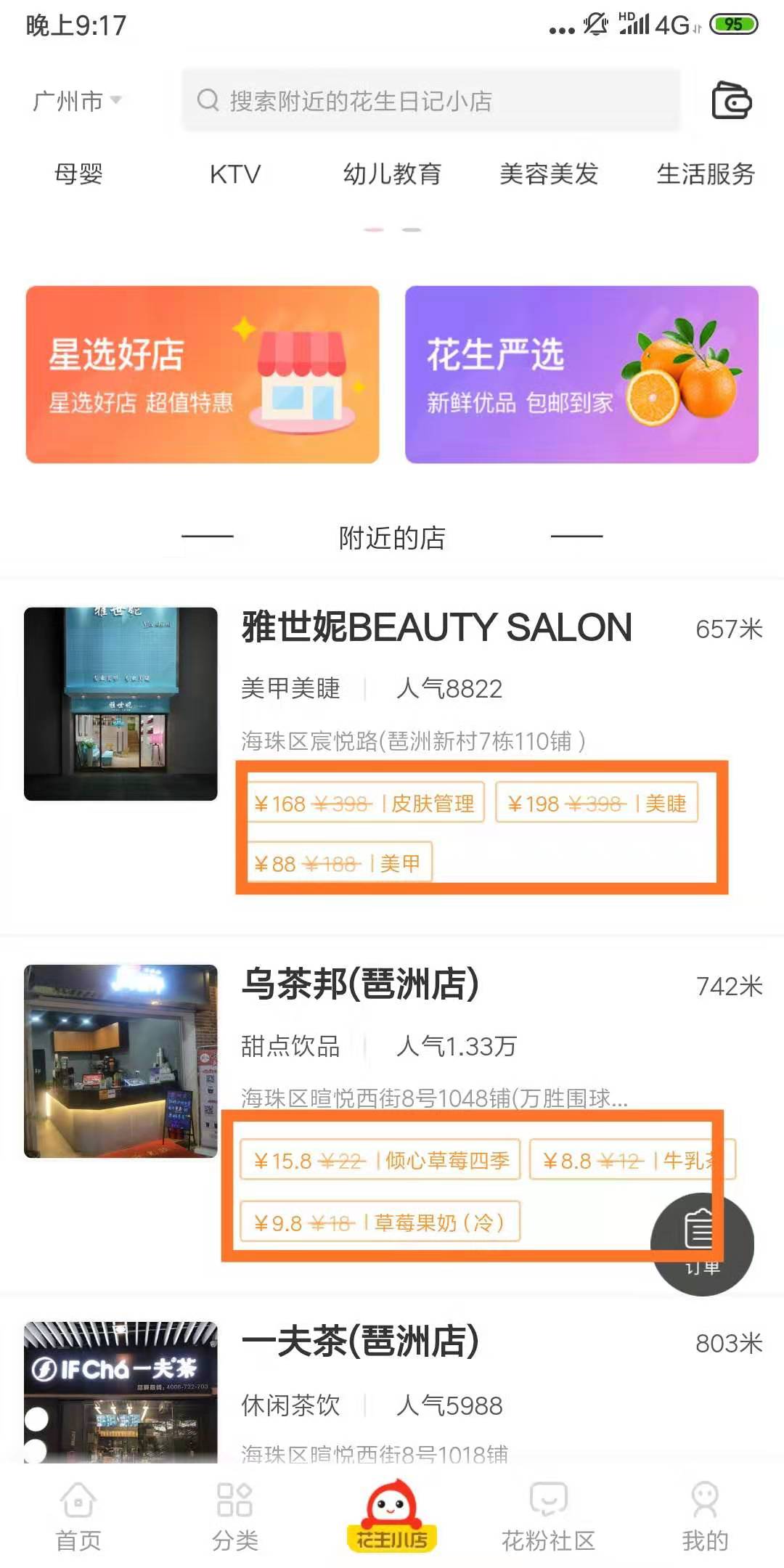Switch to the 花粉社区 tab
784x1568 pixels.
coord(549,1517)
